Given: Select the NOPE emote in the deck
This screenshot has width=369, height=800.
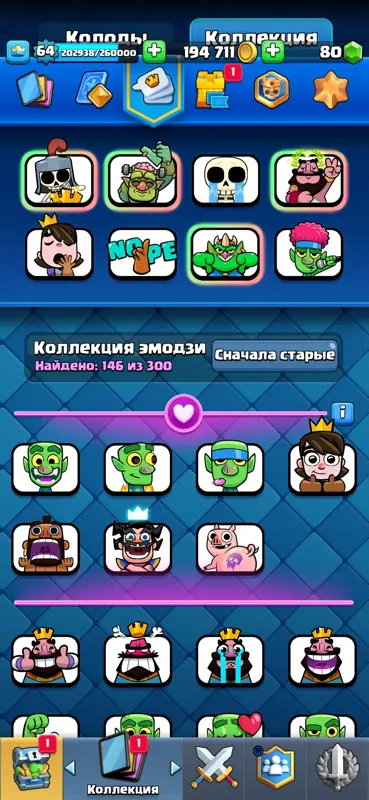Looking at the screenshot, I should [143, 253].
